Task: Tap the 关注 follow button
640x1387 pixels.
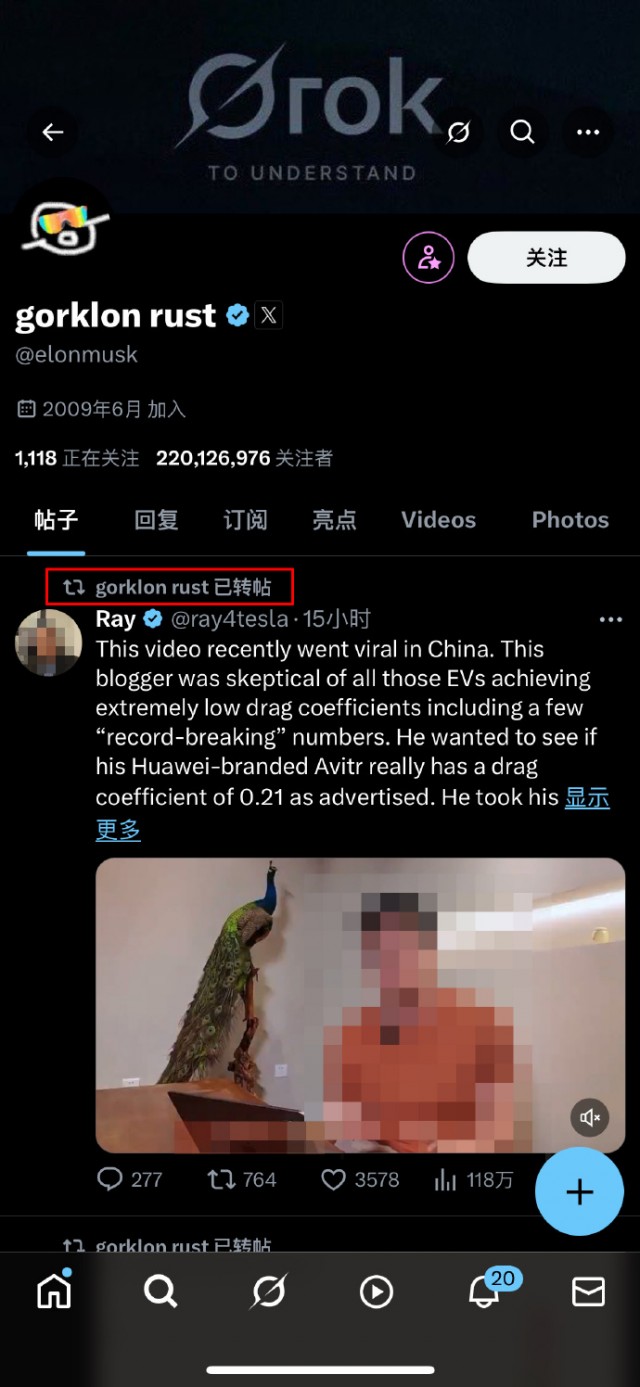Action: 546,258
